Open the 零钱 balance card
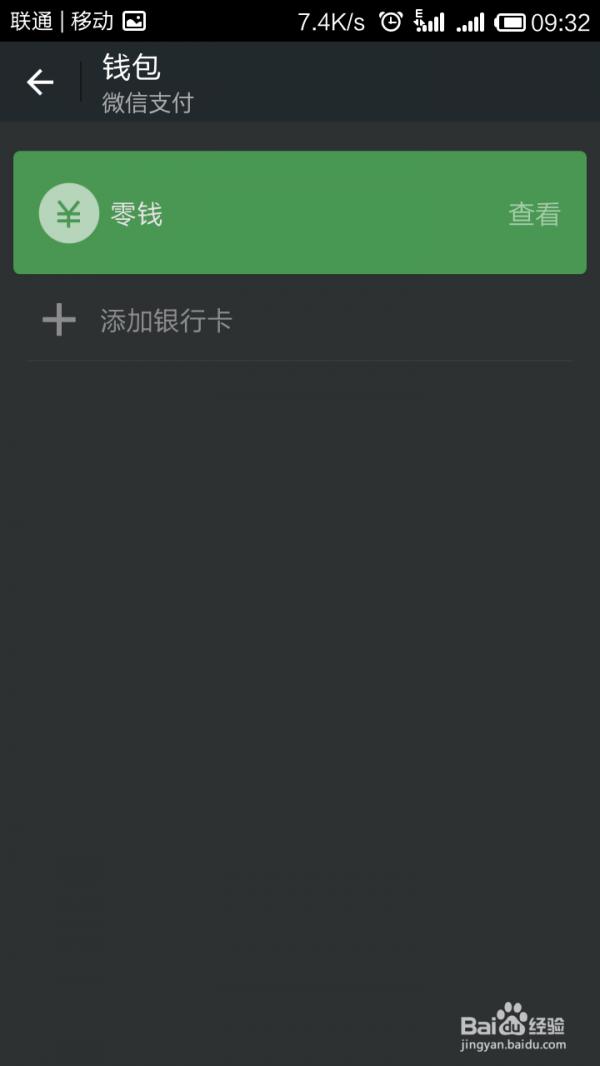This screenshot has width=600, height=1066. [x=300, y=212]
